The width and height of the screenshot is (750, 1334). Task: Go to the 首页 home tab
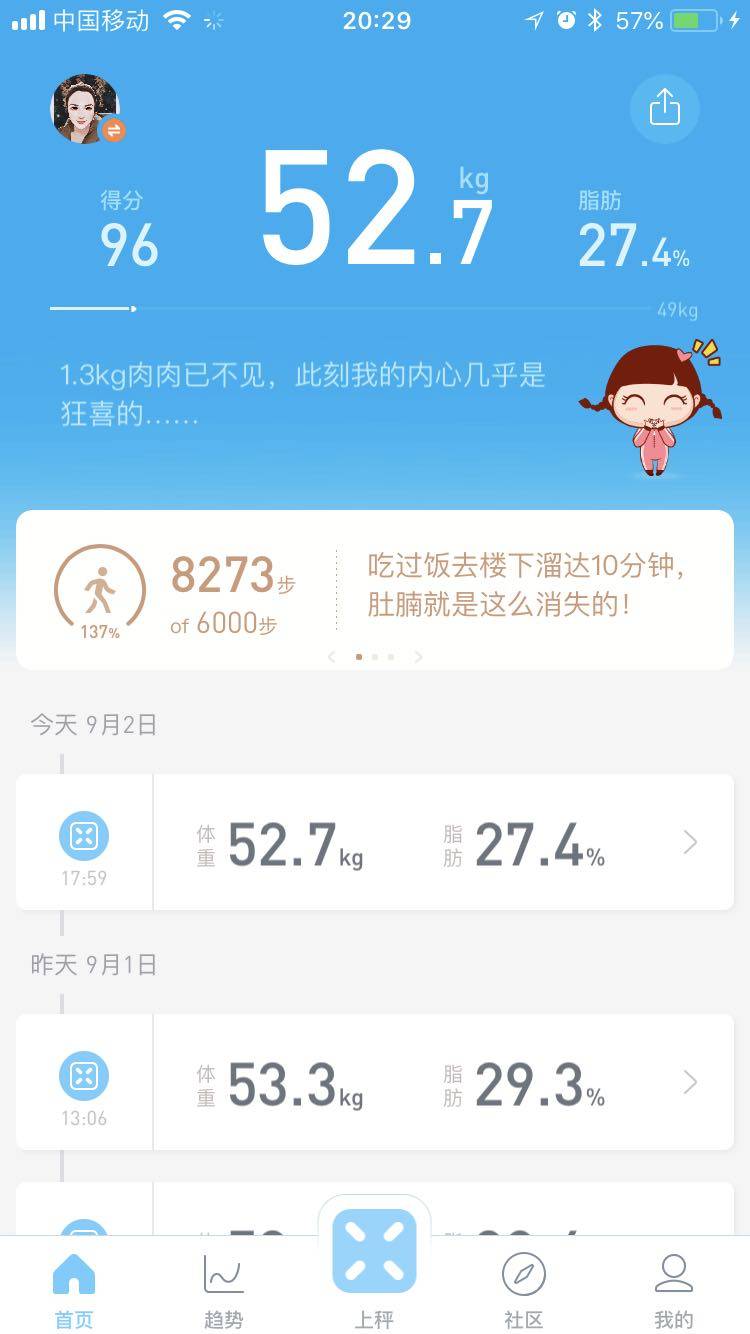pos(74,1290)
